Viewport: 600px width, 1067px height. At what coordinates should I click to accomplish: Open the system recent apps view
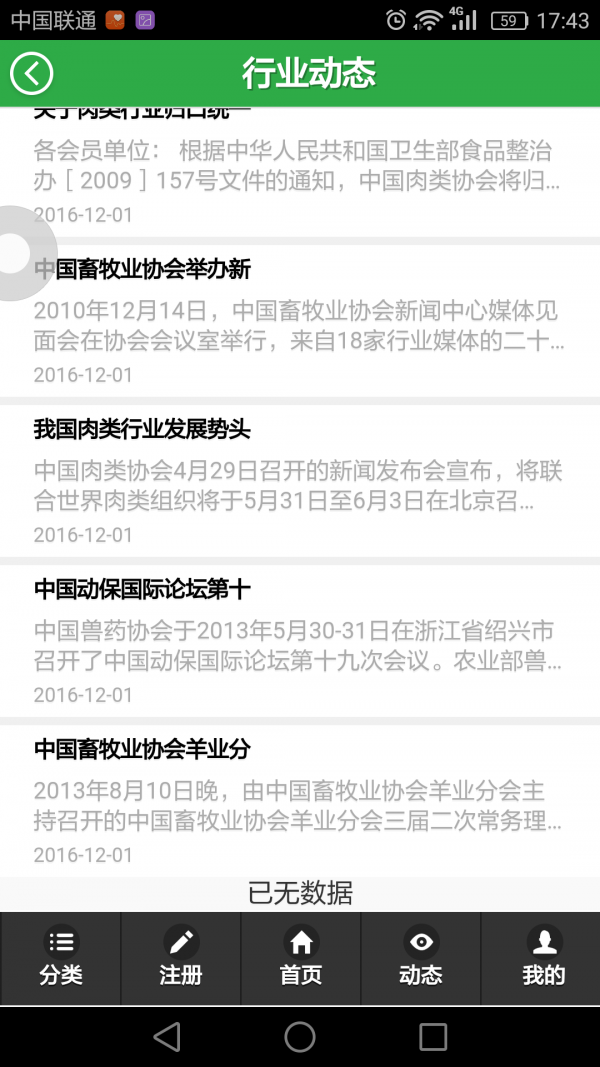[x=433, y=1037]
